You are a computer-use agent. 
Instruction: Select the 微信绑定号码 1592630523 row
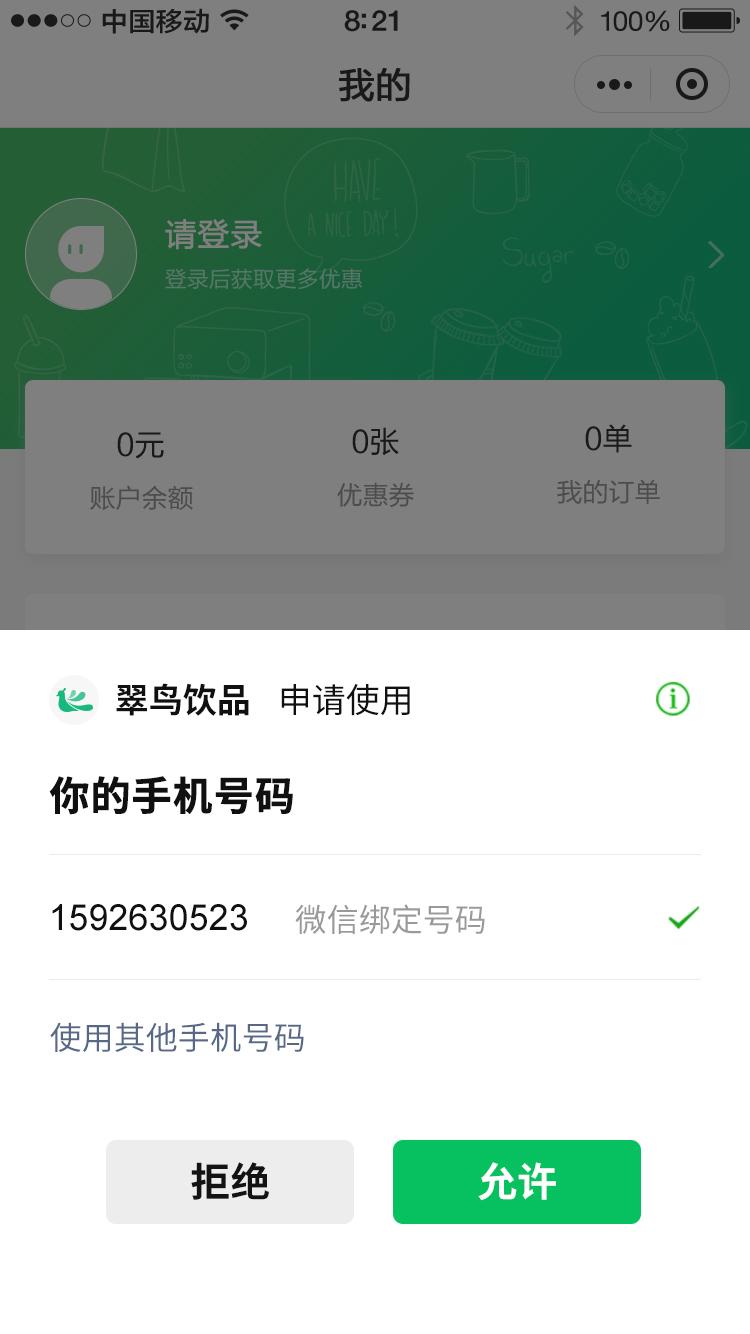click(x=374, y=918)
